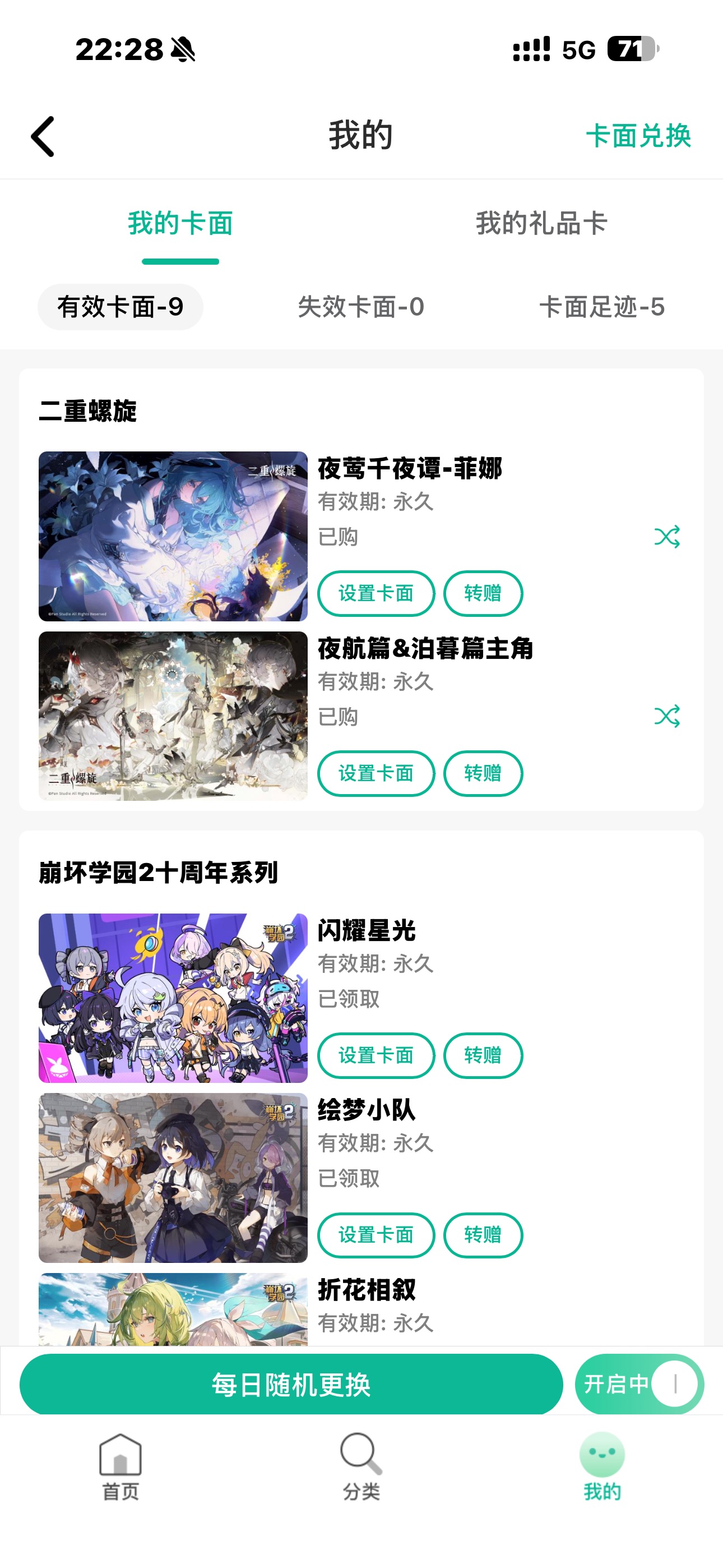This screenshot has width=723, height=1568.
Task: Open the 分类 tab
Action: pyautogui.click(x=361, y=1467)
